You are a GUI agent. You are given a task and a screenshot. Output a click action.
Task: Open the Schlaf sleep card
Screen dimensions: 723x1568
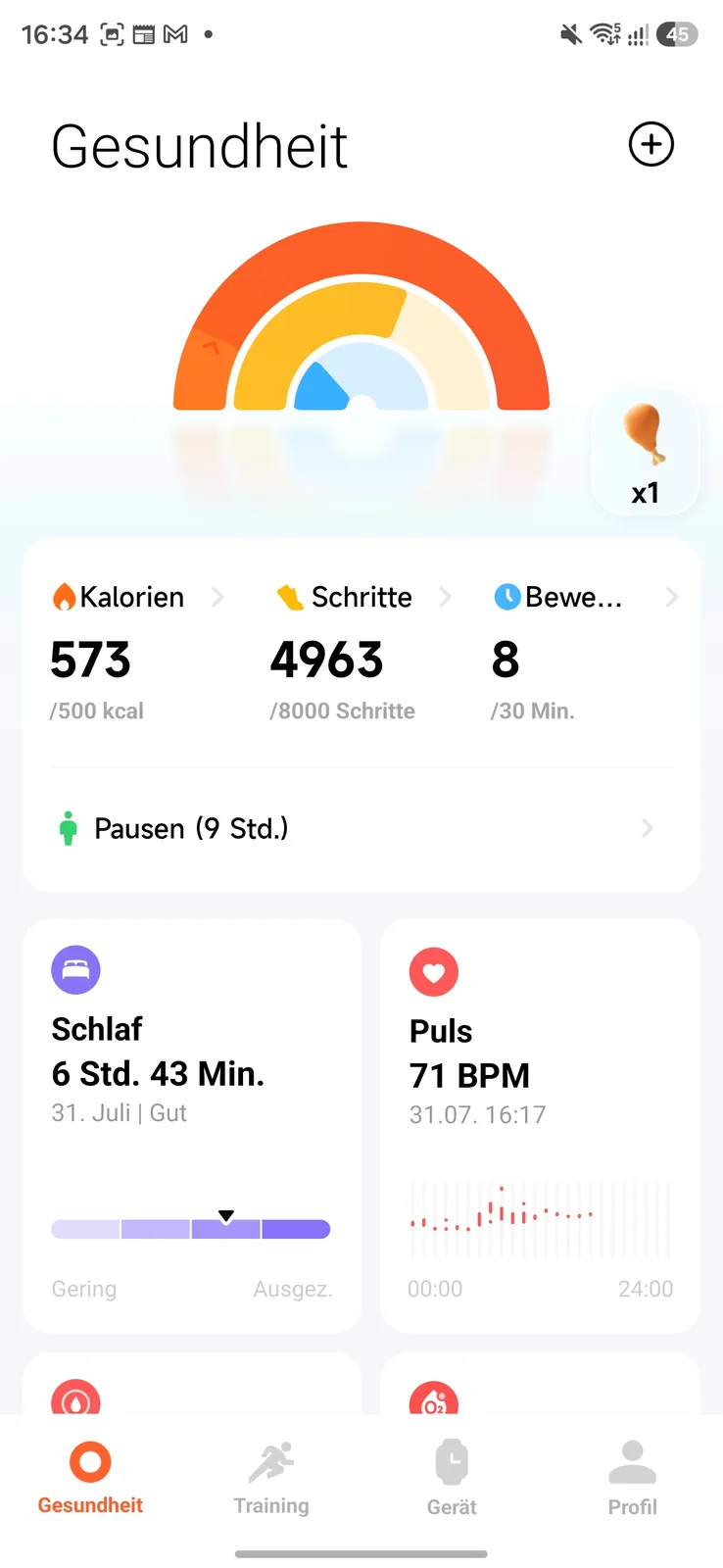point(192,1126)
